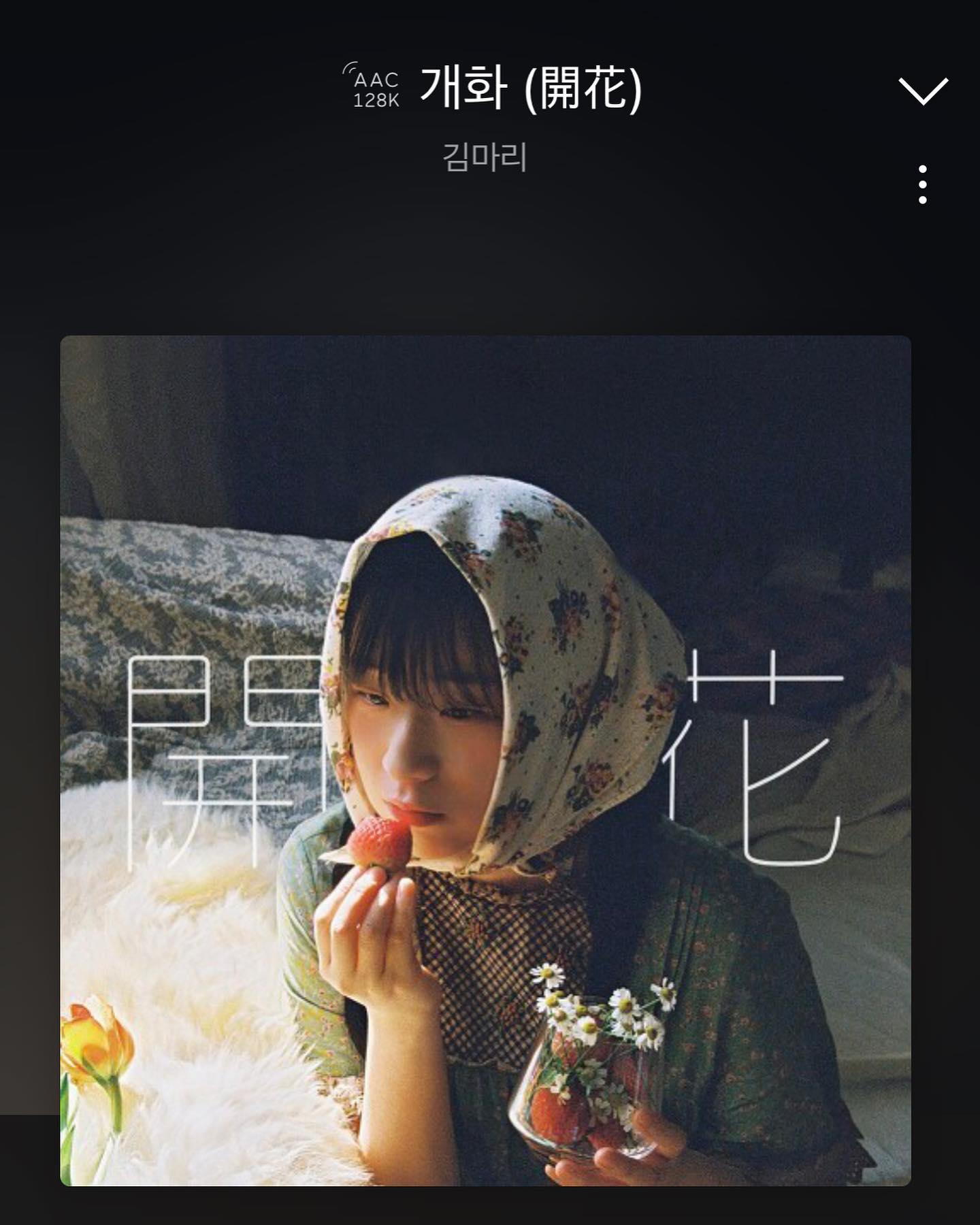Screen dimensions: 980x1225
Task: Open the three-dot overflow menu
Action: pyautogui.click(x=922, y=184)
